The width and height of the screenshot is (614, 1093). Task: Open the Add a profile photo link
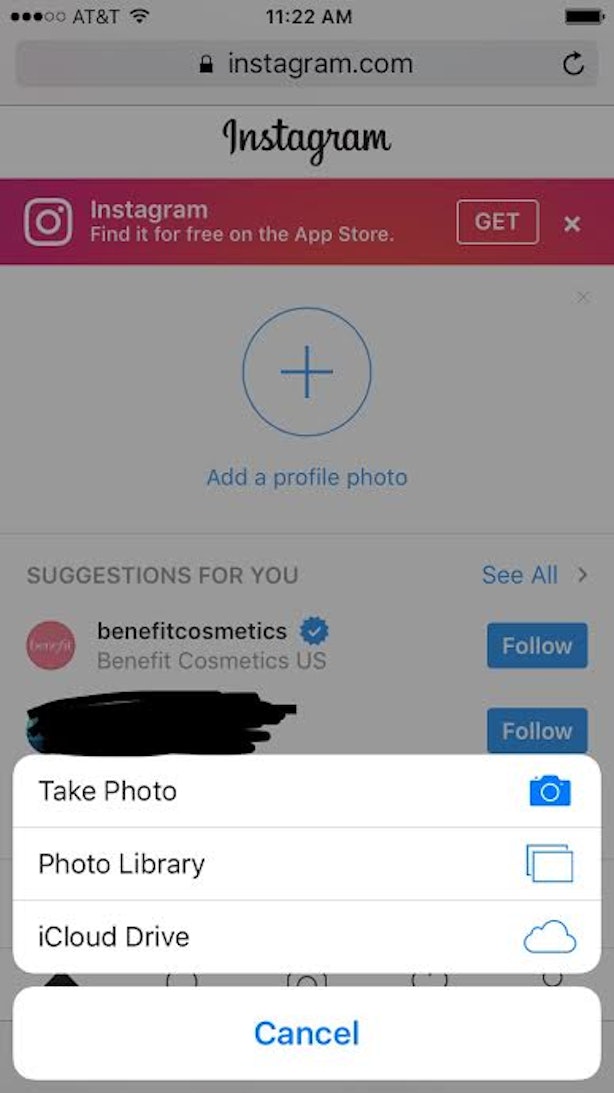[307, 477]
